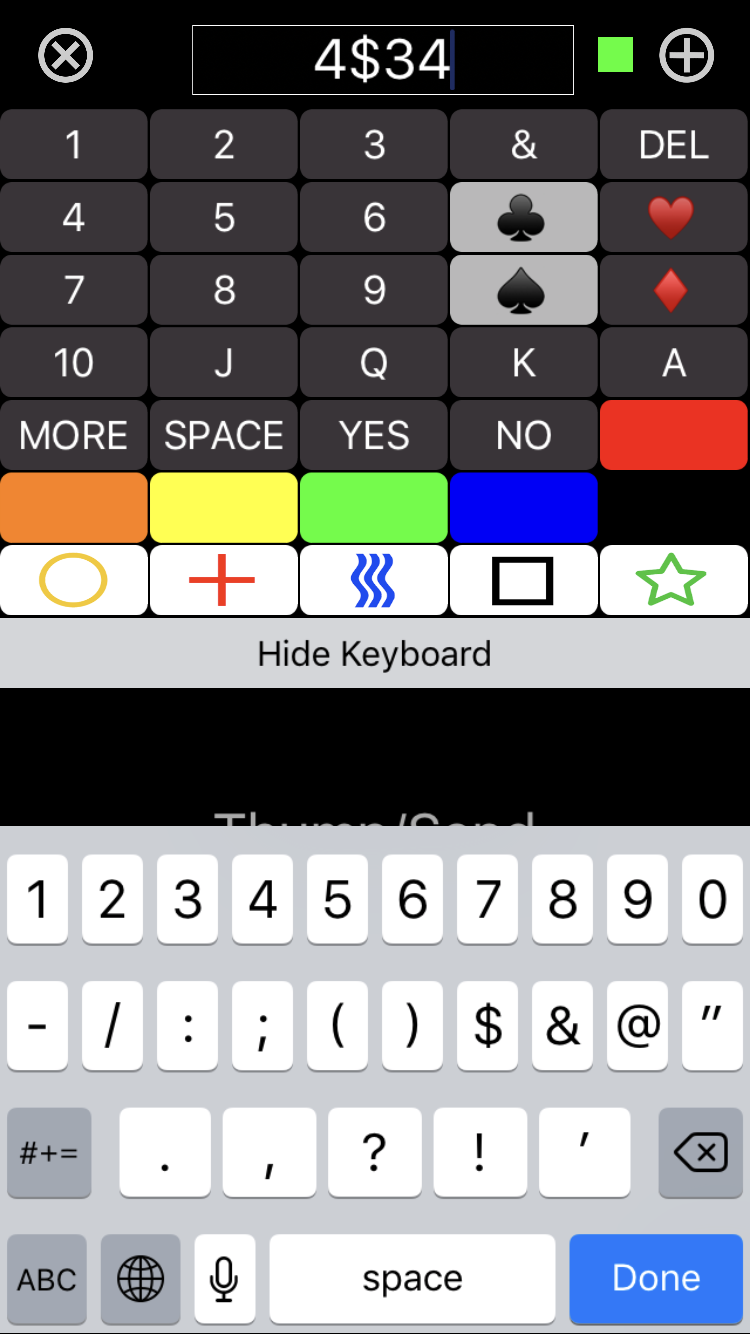This screenshot has width=750, height=1334.
Task: Tap the text field showing 4$34
Action: pos(383,60)
